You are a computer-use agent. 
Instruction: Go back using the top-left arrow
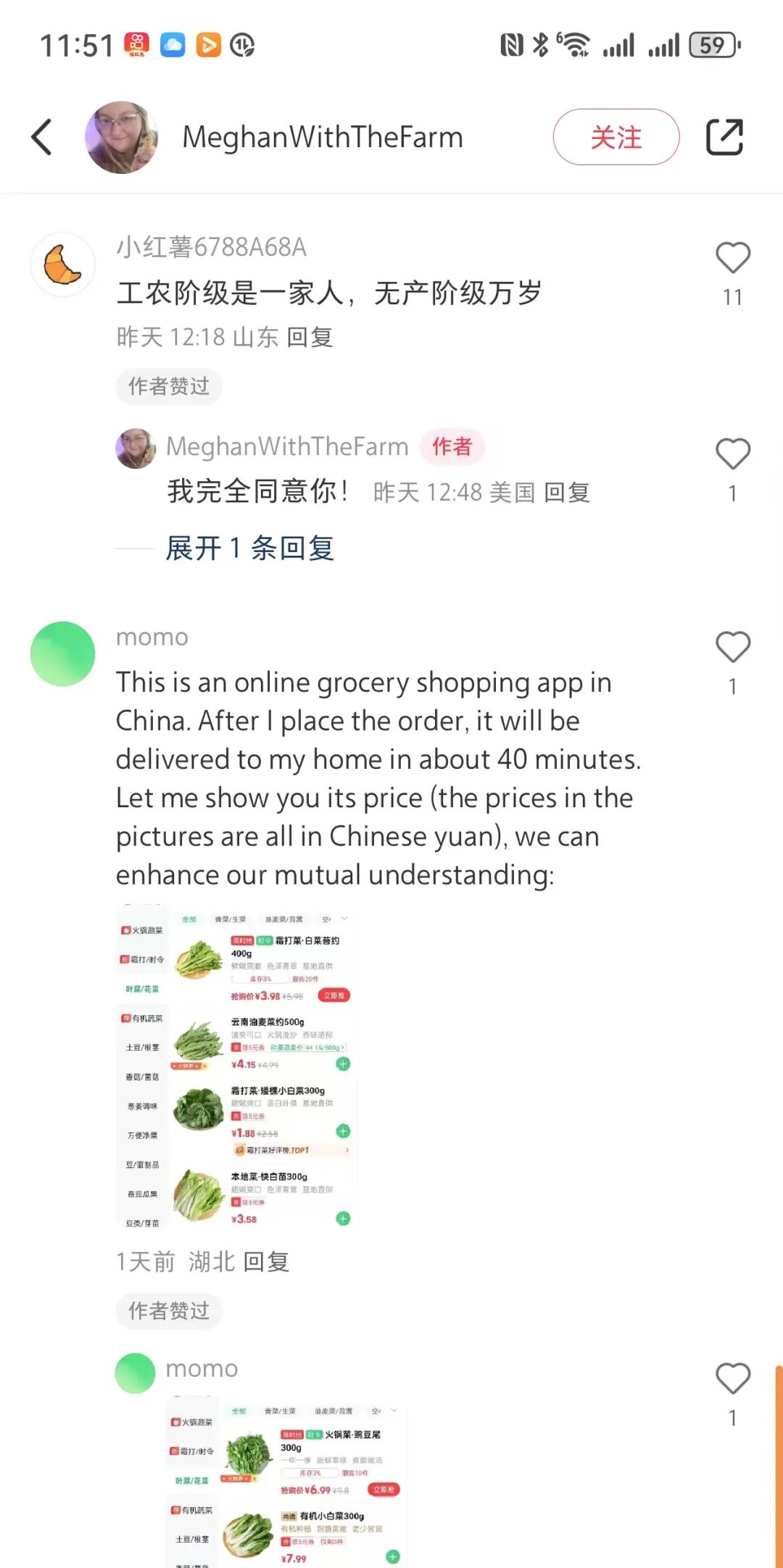[42, 137]
